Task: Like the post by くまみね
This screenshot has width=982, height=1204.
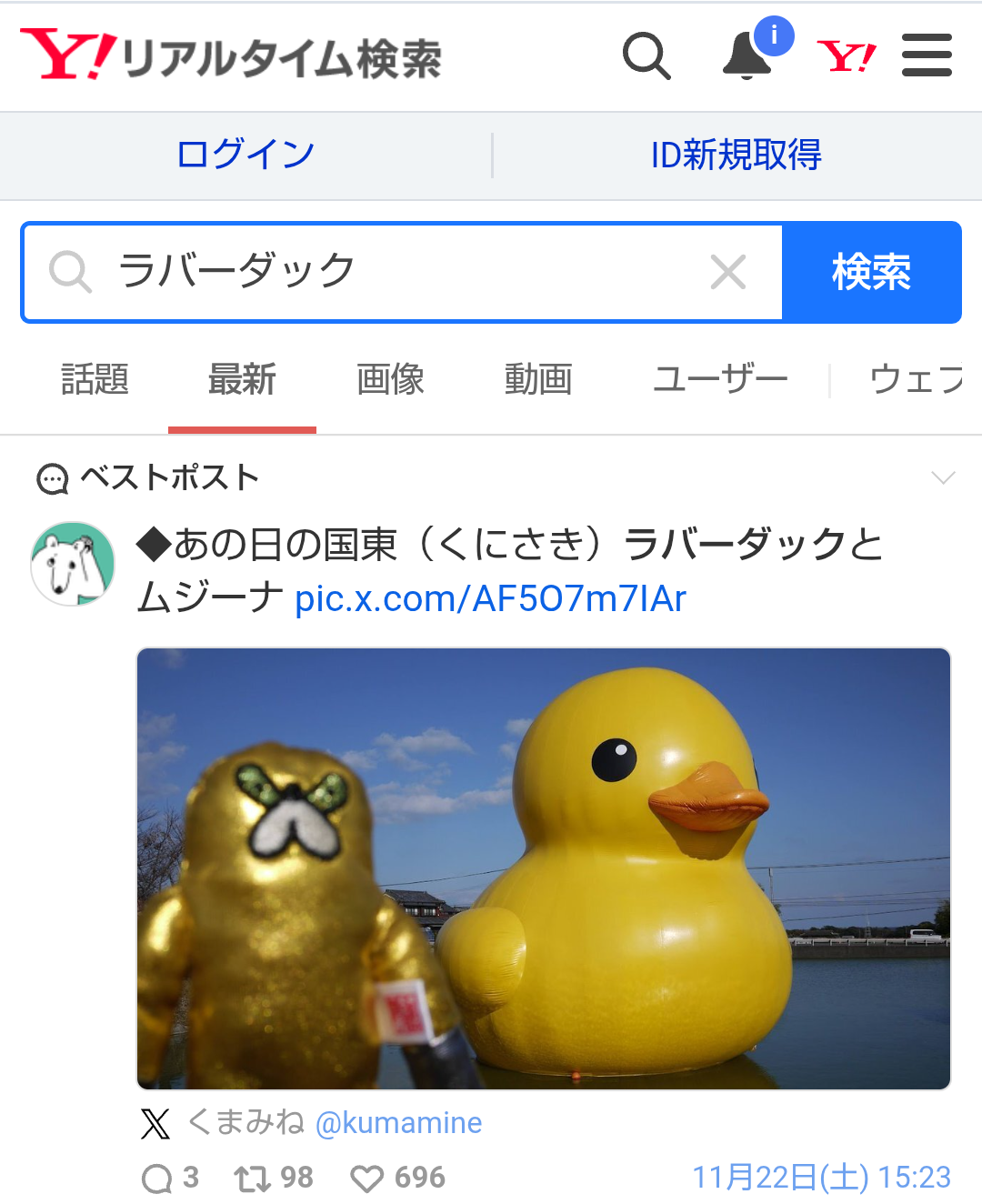Action: pos(367,1179)
